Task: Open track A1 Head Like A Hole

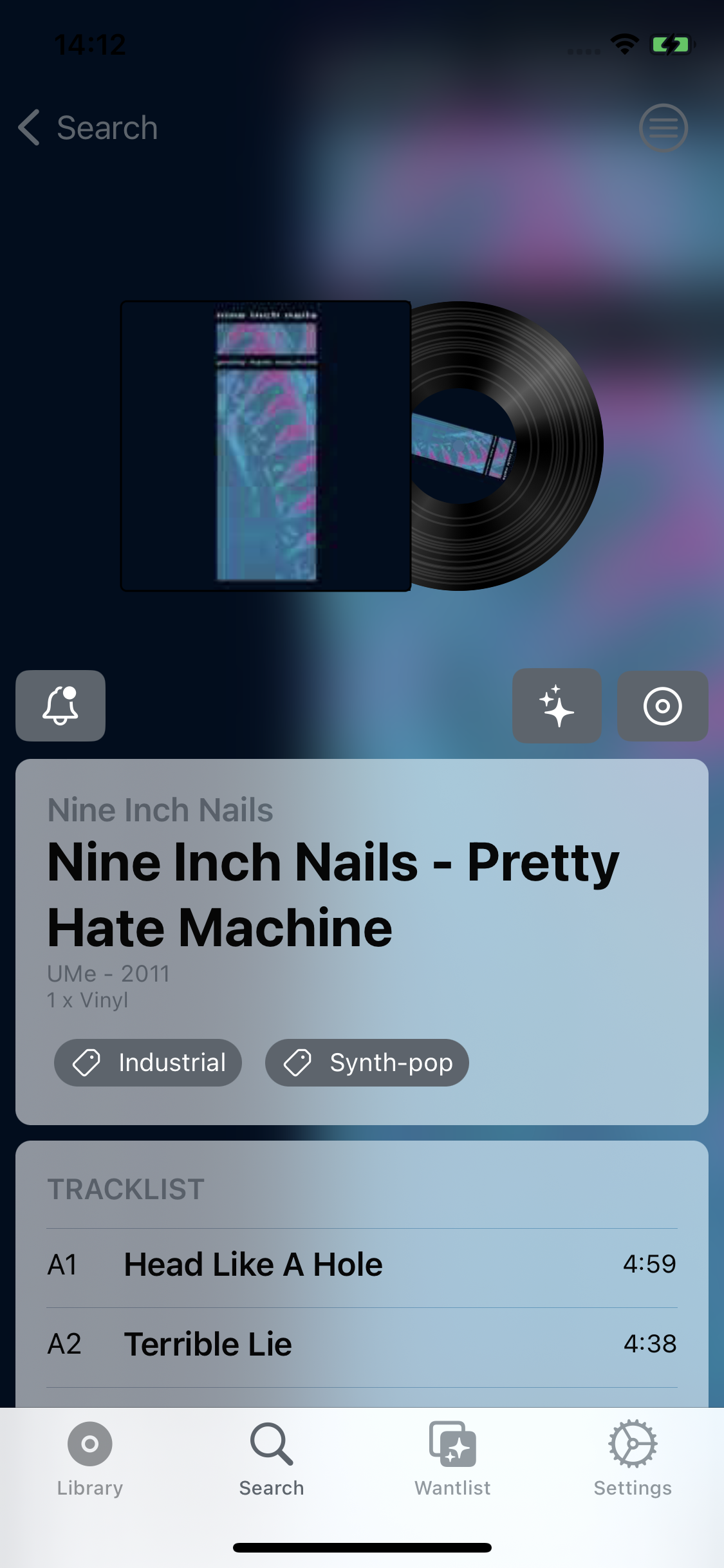Action: 362,1265
